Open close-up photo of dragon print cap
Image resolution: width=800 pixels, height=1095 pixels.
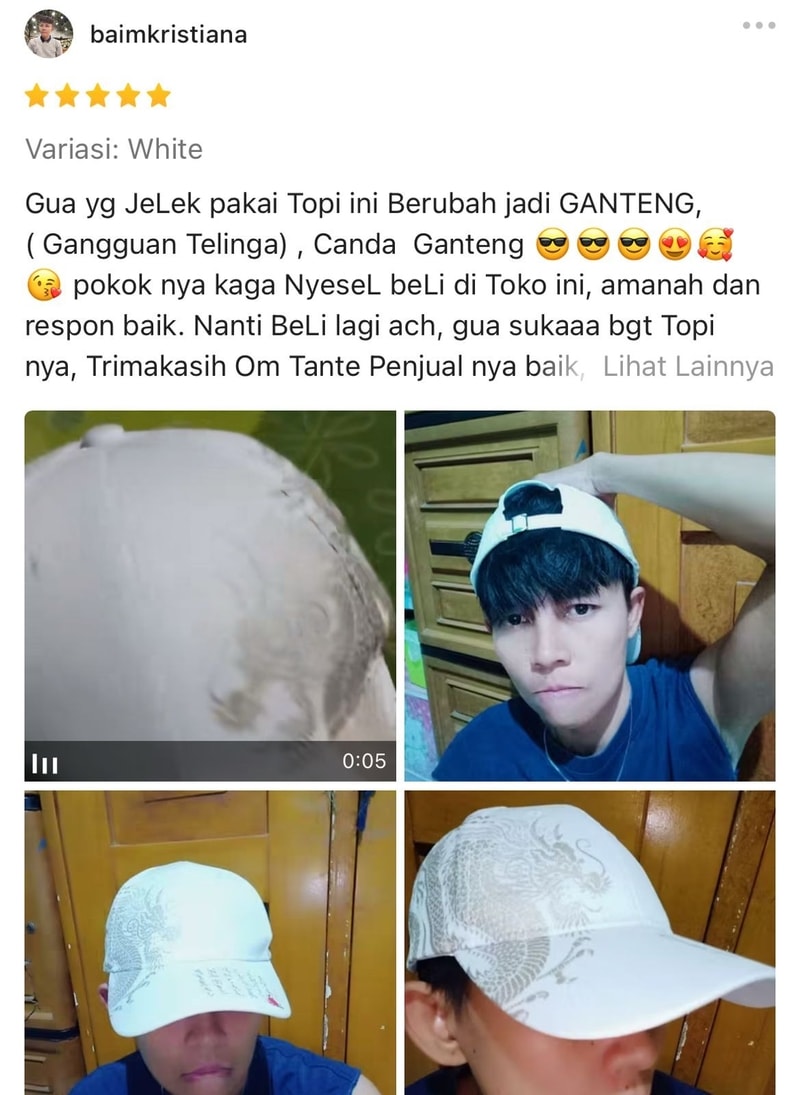click(589, 942)
